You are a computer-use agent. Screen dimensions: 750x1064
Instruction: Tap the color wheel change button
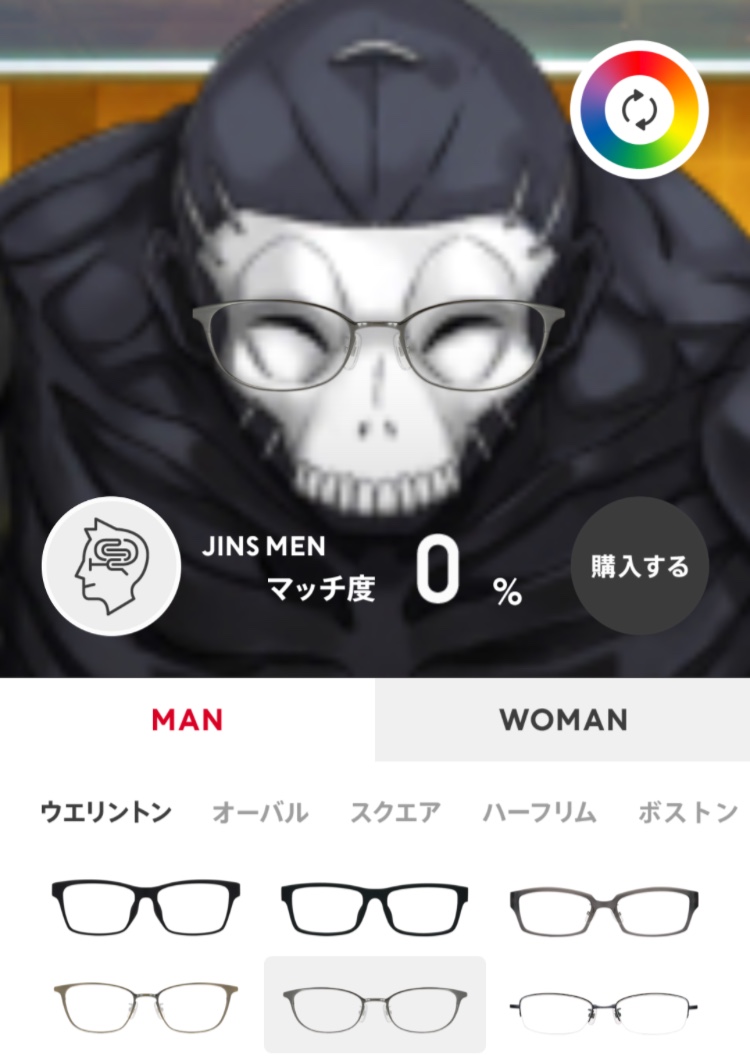[x=639, y=110]
